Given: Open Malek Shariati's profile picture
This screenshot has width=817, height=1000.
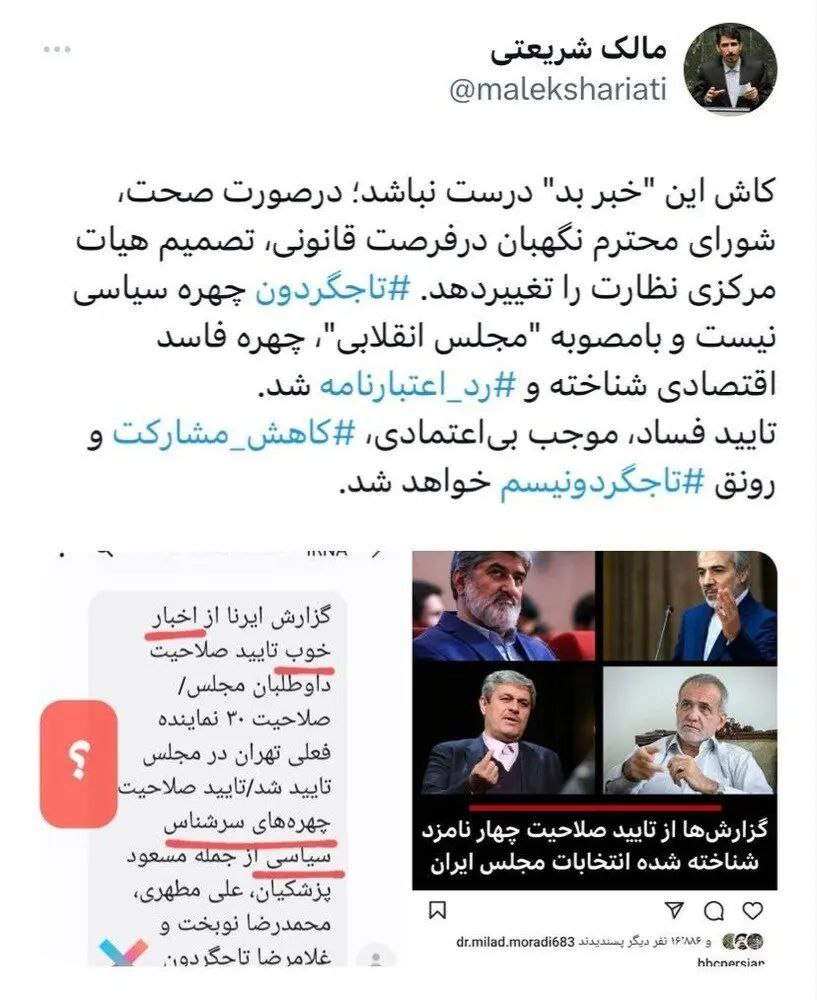Looking at the screenshot, I should tap(730, 70).
